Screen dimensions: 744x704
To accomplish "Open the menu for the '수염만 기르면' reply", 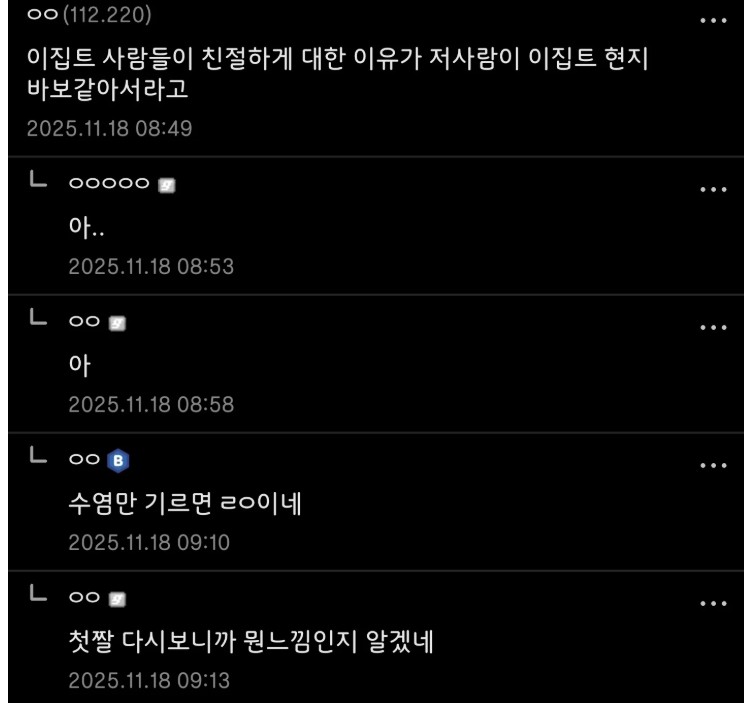I will click(x=712, y=466).
